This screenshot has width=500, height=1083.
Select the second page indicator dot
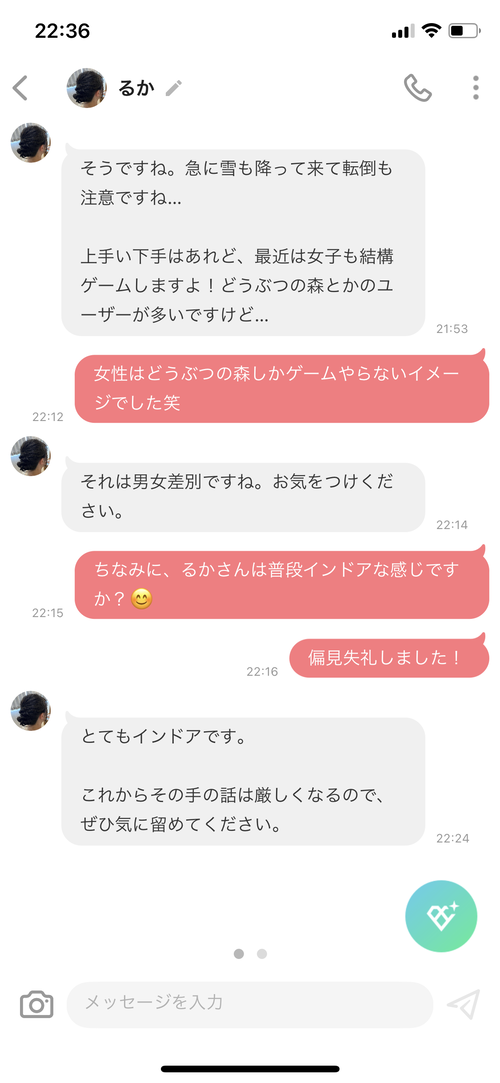pyautogui.click(x=262, y=954)
